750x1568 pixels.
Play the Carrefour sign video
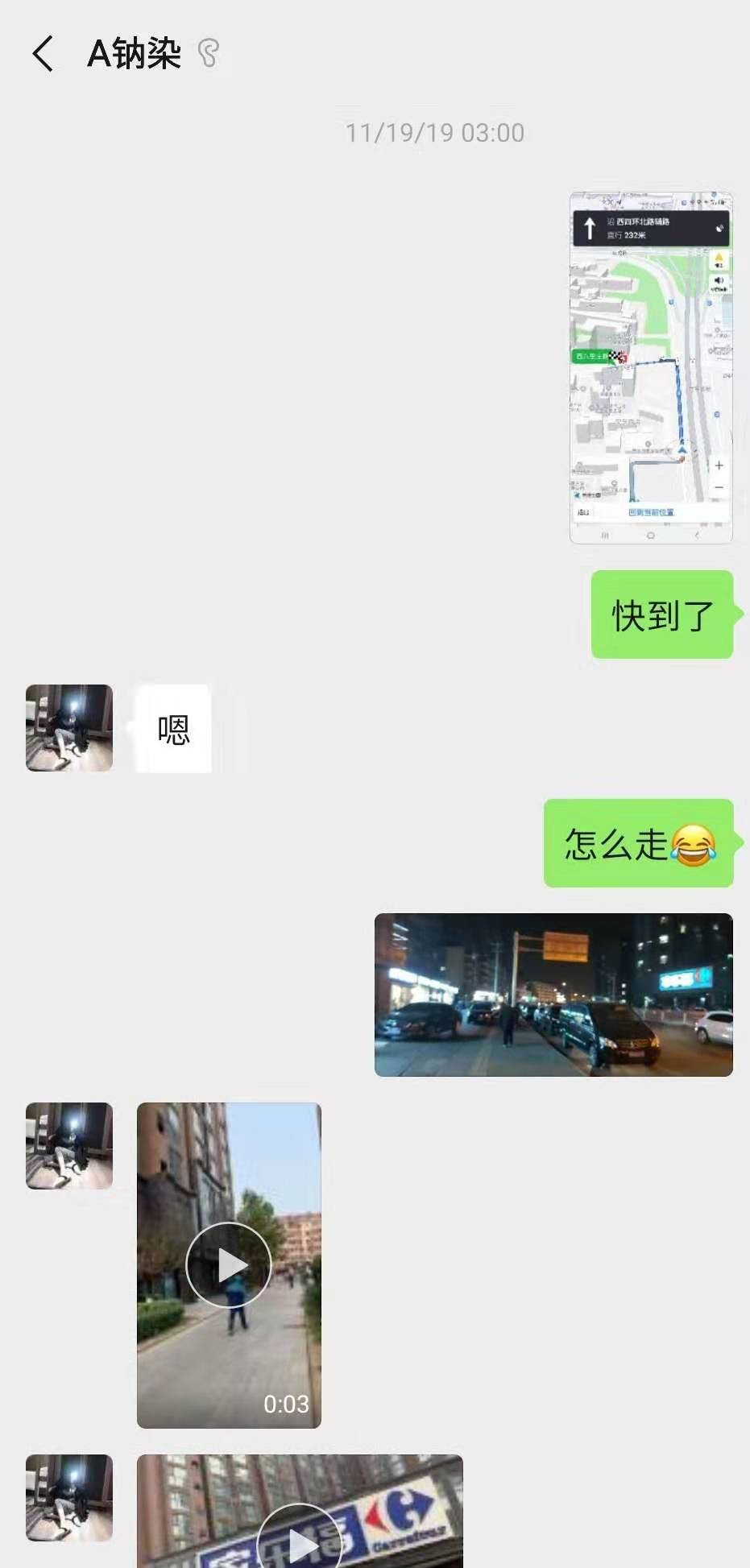coord(300,1522)
